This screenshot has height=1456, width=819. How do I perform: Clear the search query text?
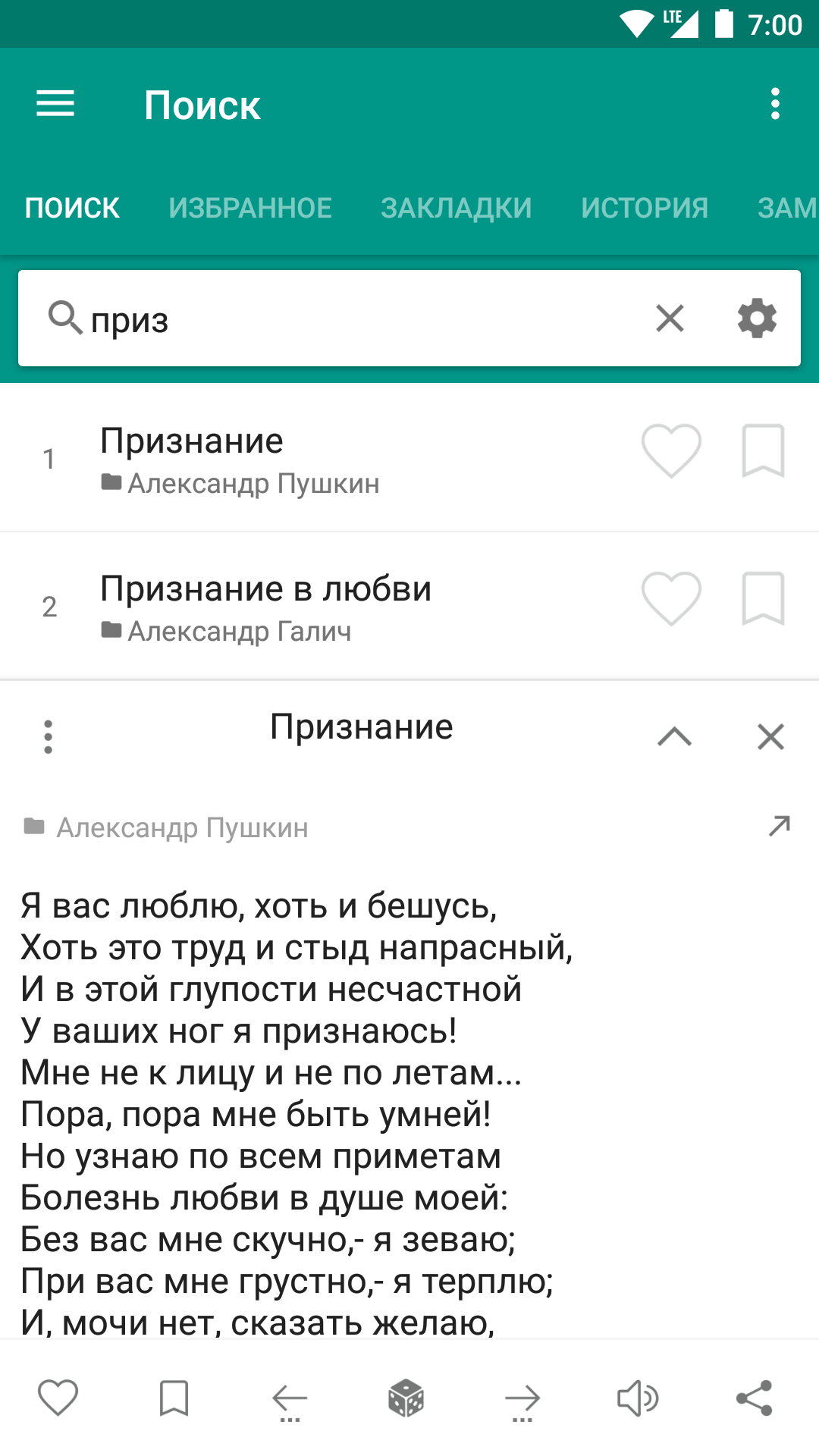click(x=670, y=318)
